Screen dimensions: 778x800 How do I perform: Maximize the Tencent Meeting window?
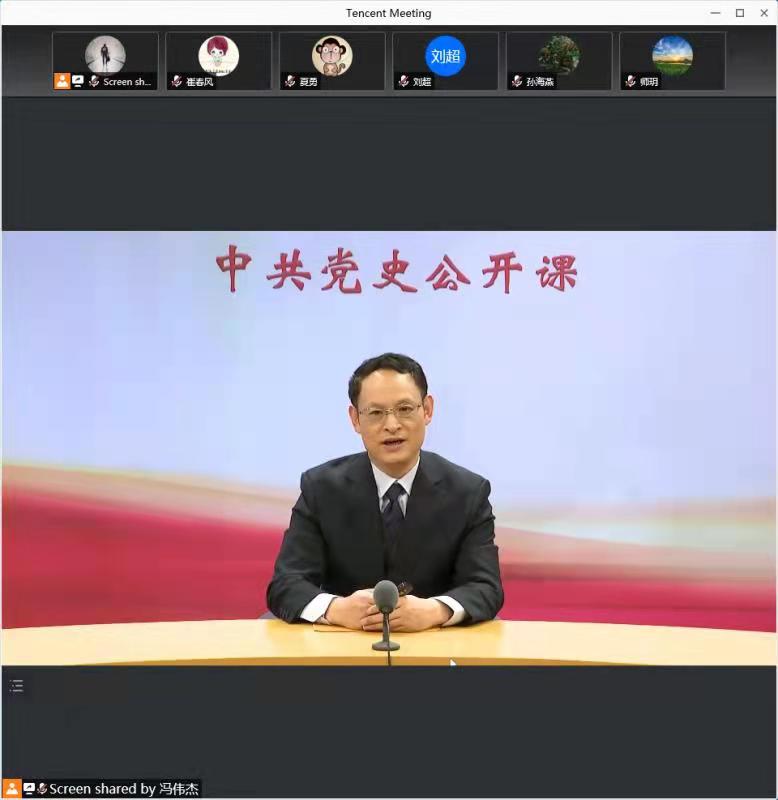pyautogui.click(x=740, y=13)
